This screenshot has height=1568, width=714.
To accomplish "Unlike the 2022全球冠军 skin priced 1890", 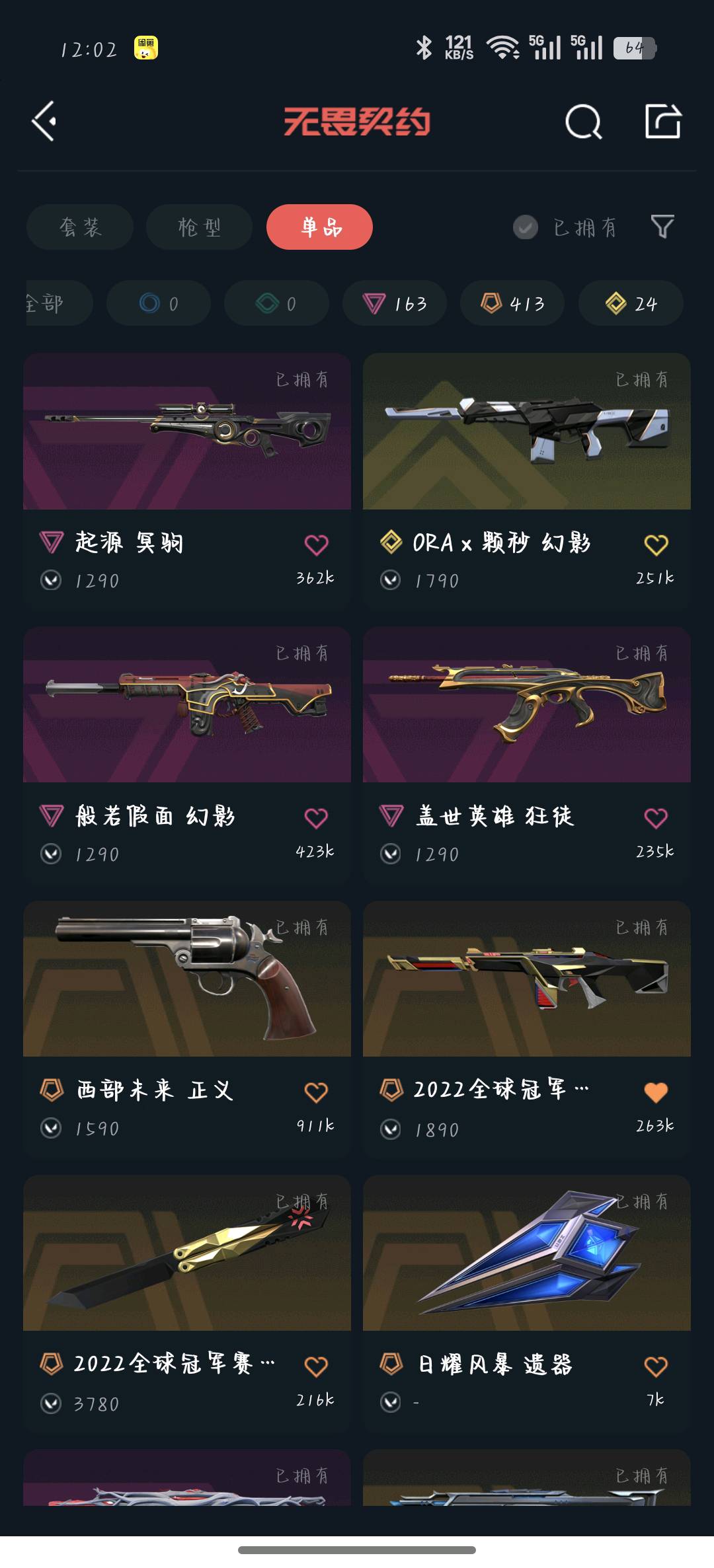I will [x=656, y=1092].
